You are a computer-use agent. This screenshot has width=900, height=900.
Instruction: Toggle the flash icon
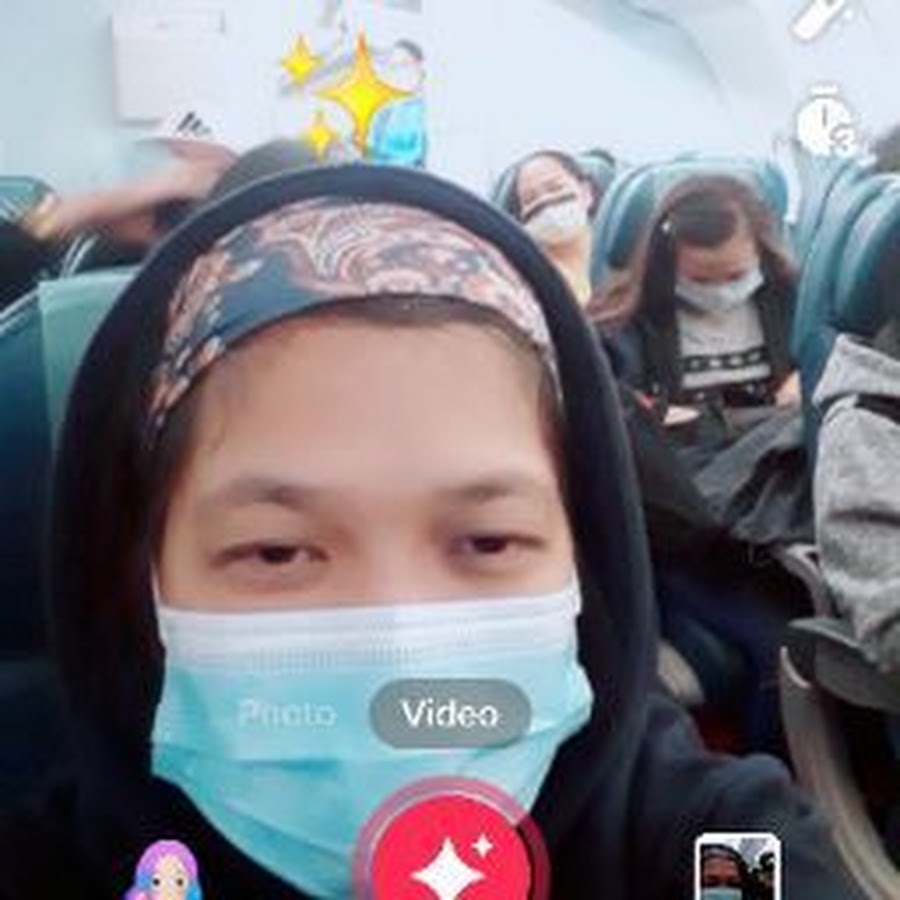click(822, 17)
